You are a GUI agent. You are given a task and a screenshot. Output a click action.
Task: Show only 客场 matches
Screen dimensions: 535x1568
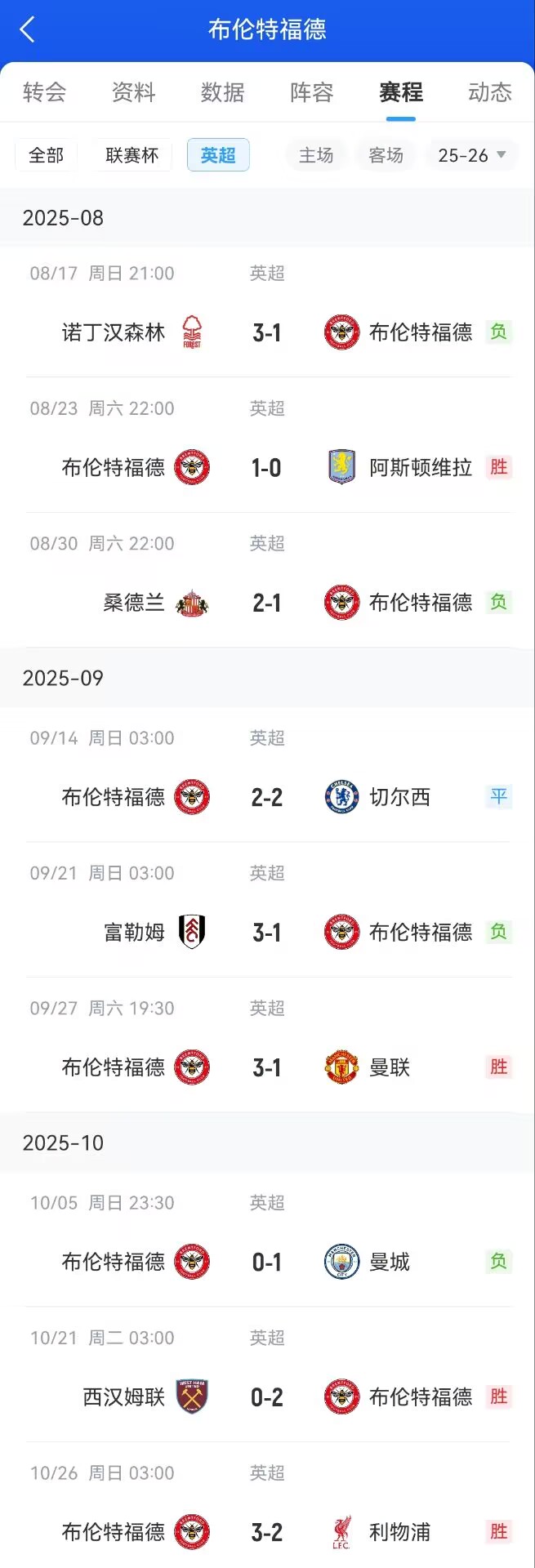coord(386,155)
